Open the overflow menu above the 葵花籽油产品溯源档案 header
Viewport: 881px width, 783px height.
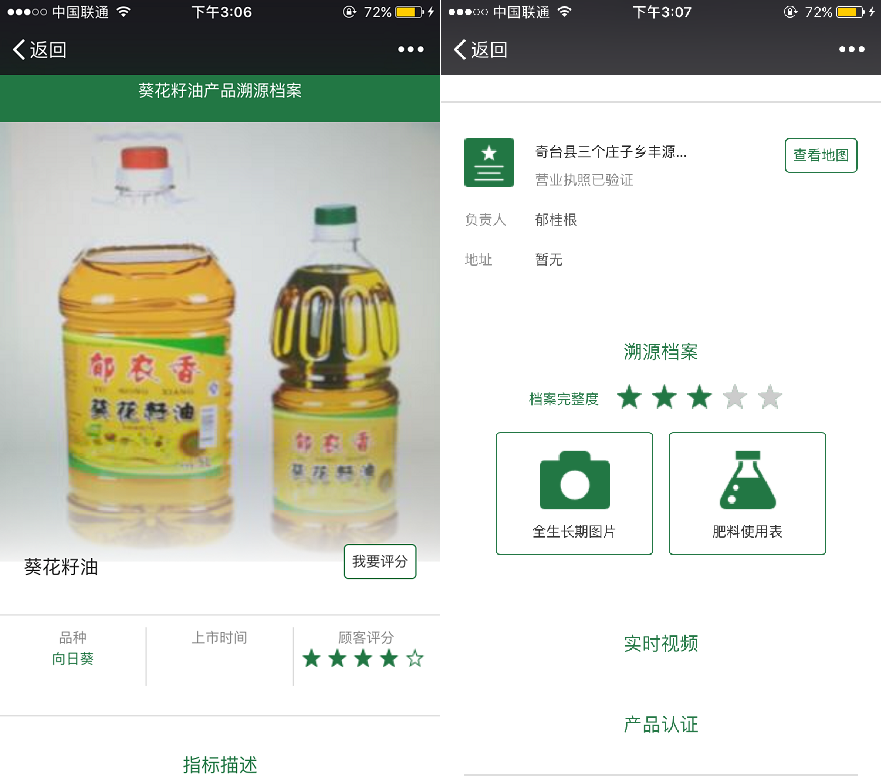click(x=411, y=50)
